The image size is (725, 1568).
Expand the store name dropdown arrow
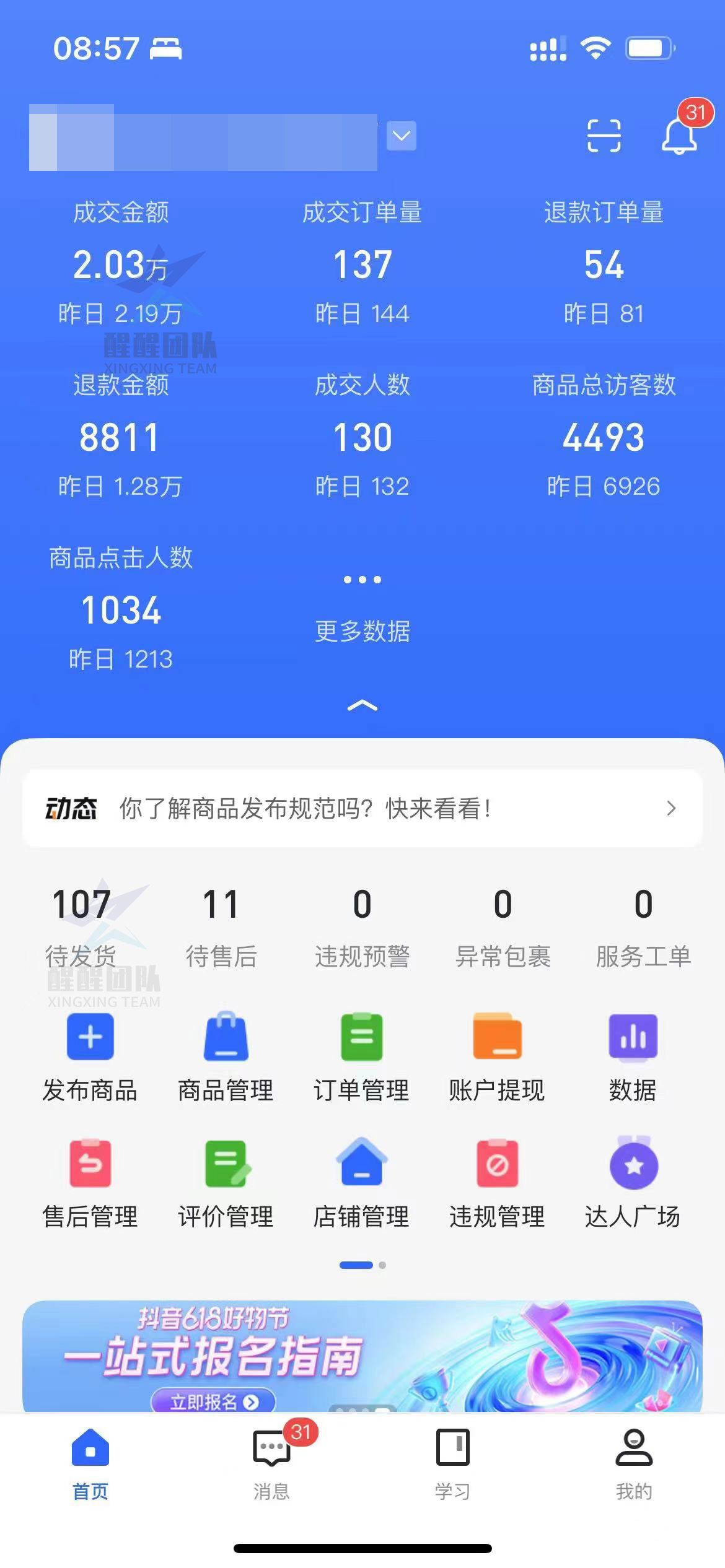(x=400, y=137)
